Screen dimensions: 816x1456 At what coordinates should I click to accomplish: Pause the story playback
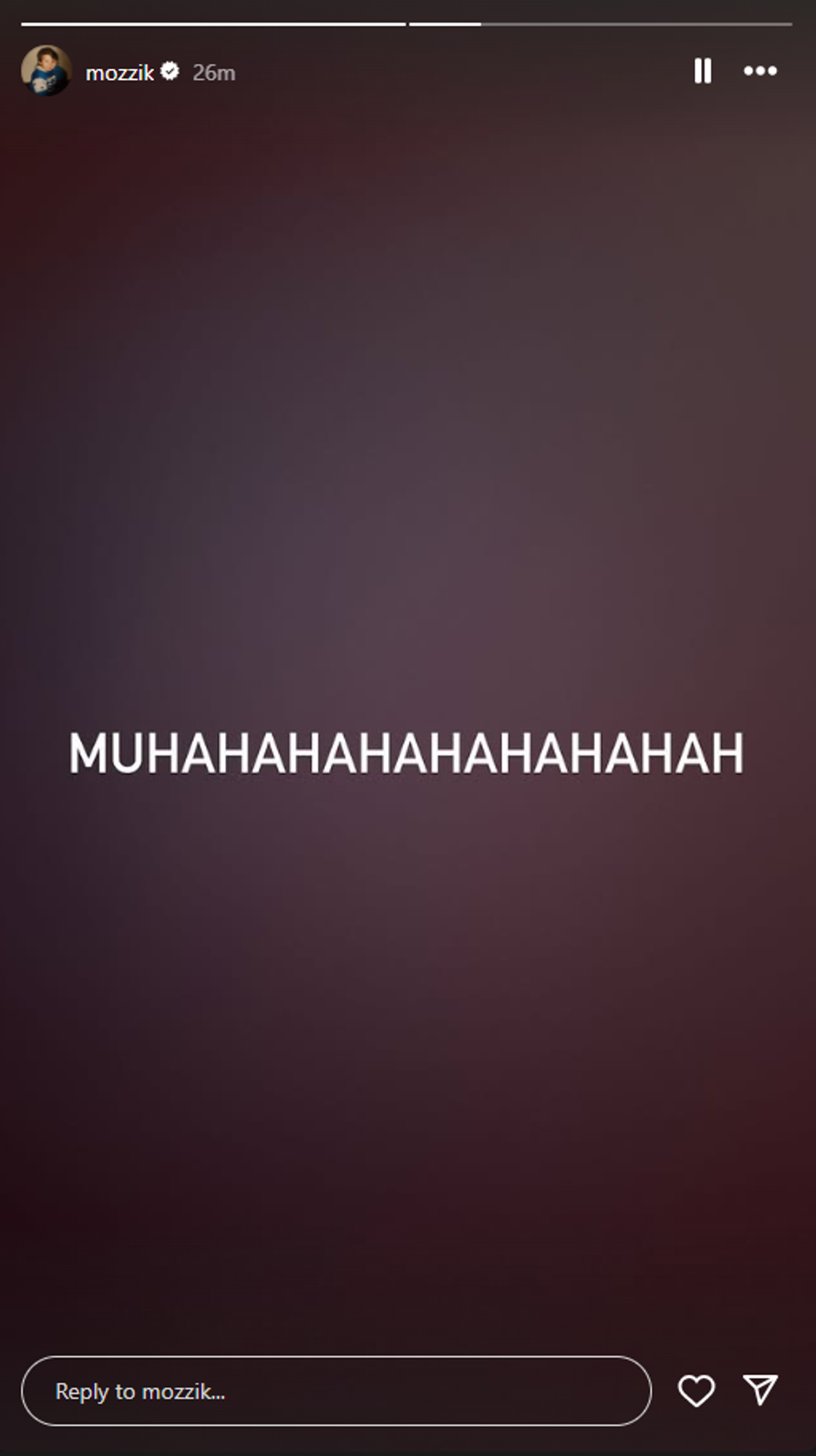(703, 72)
